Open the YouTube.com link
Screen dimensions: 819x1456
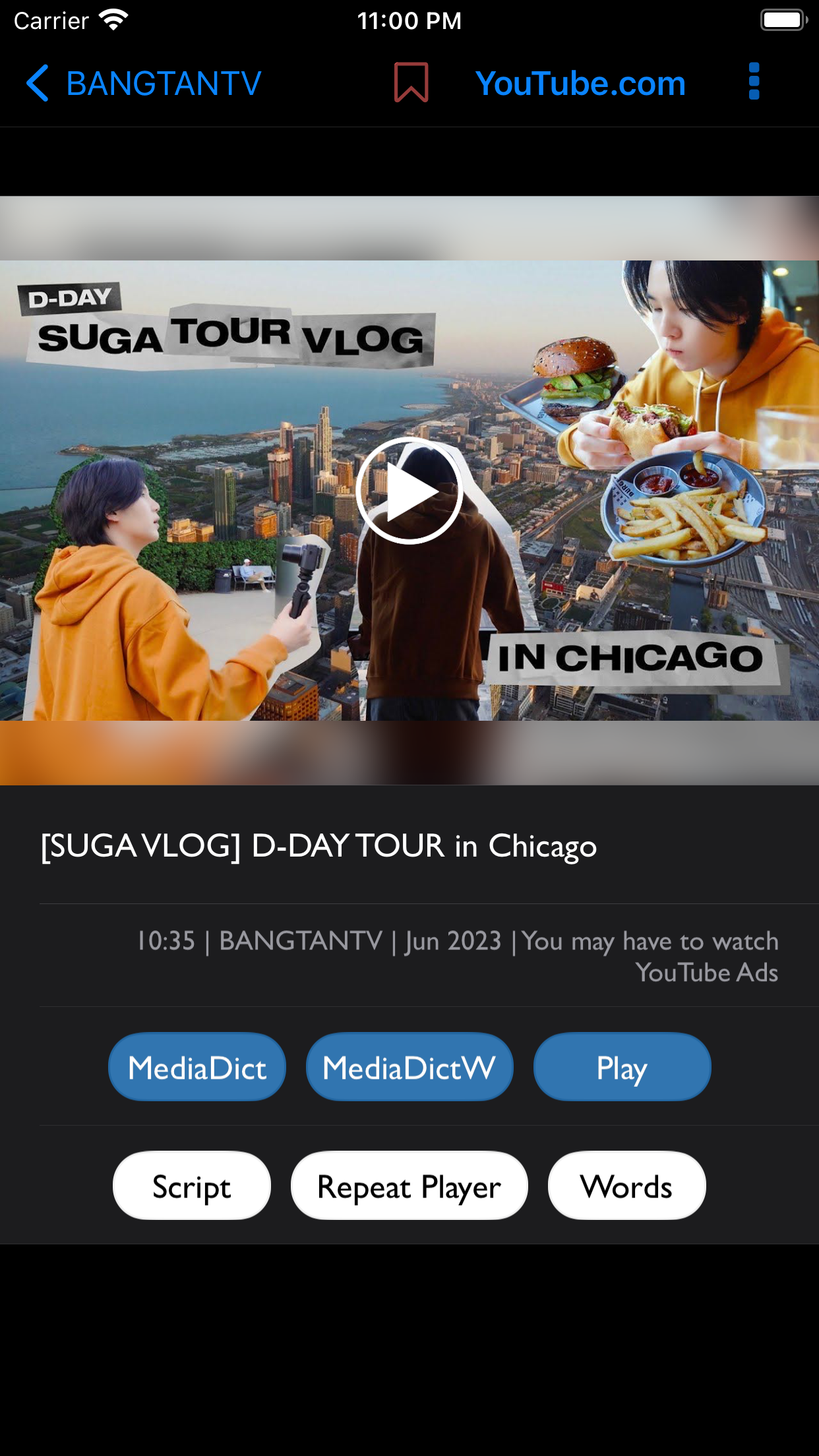tap(580, 84)
